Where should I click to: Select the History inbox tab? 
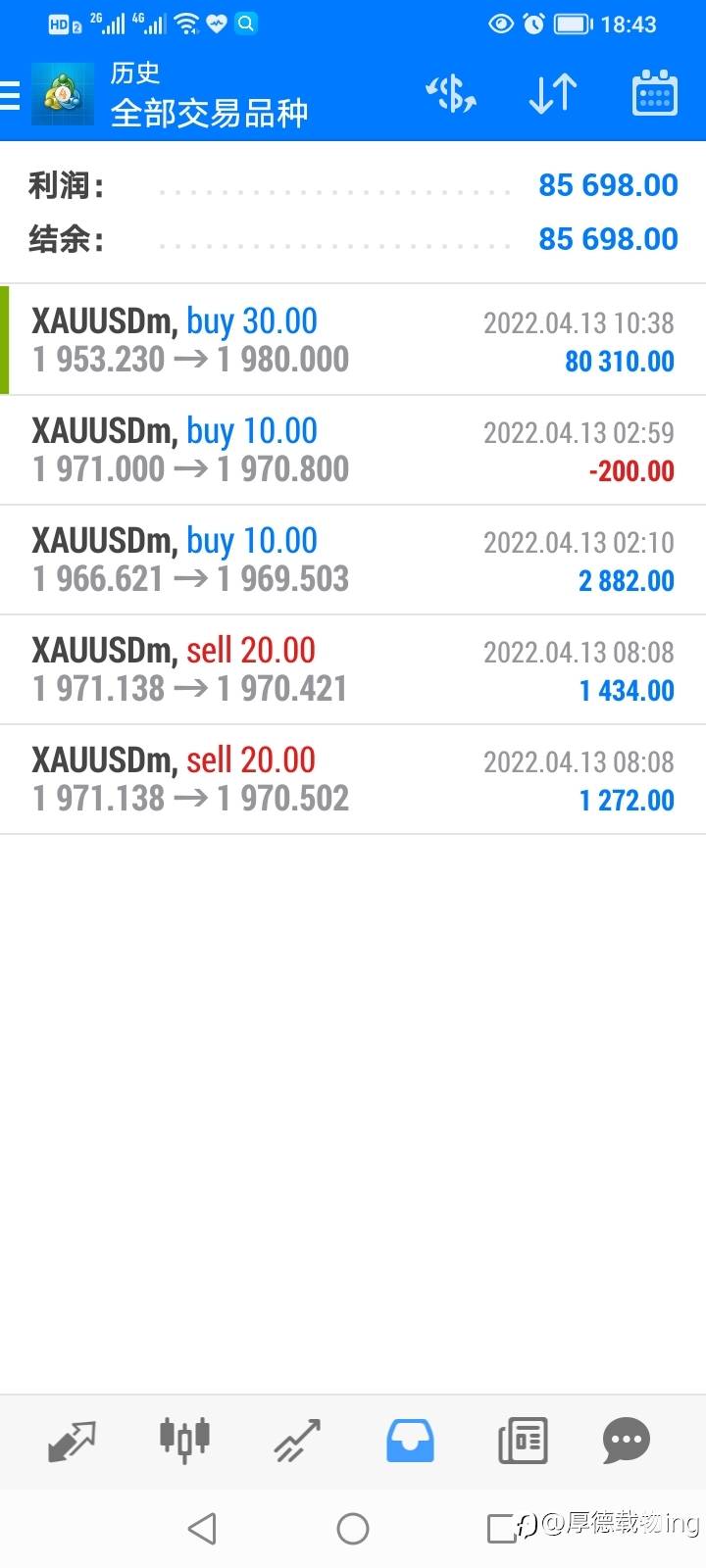click(x=410, y=1441)
